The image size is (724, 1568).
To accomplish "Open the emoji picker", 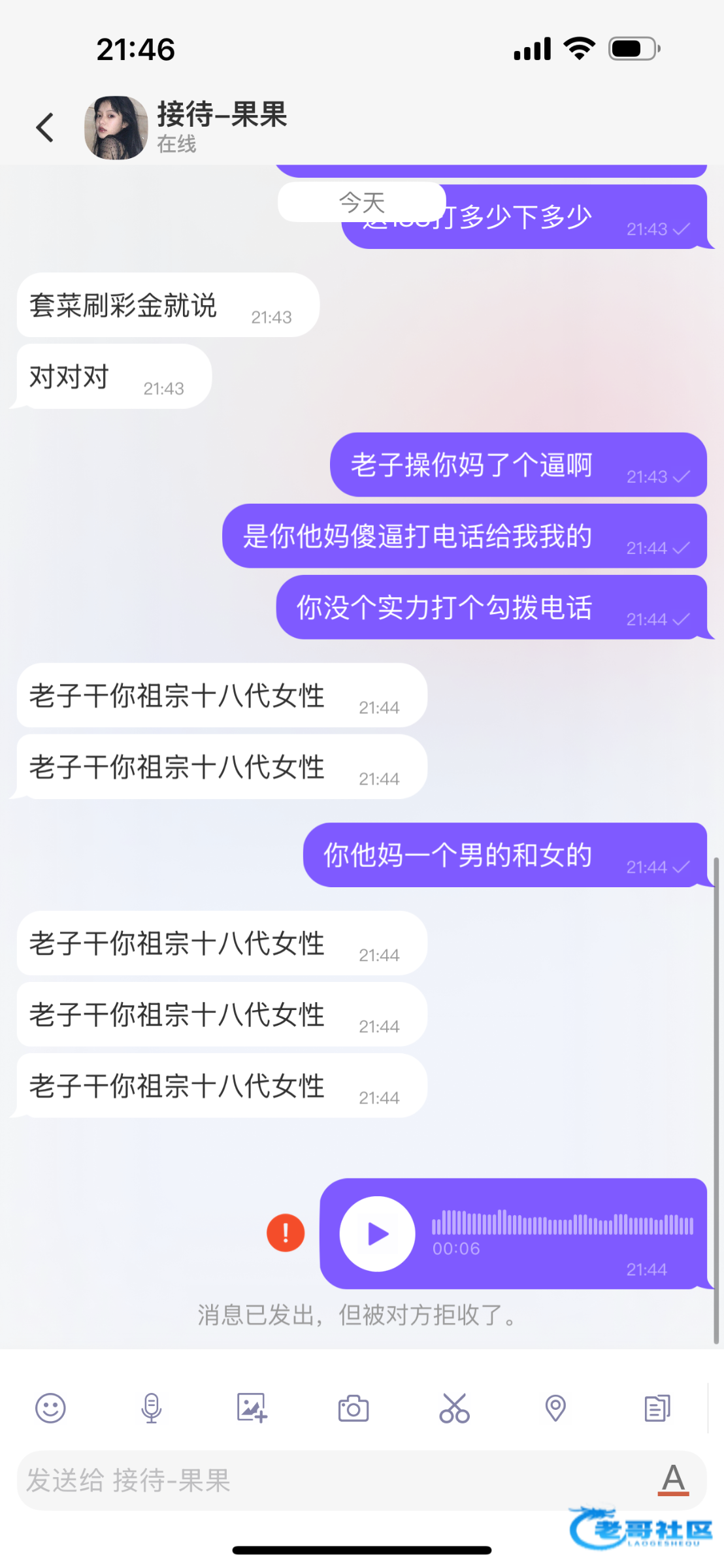I will (x=50, y=1408).
